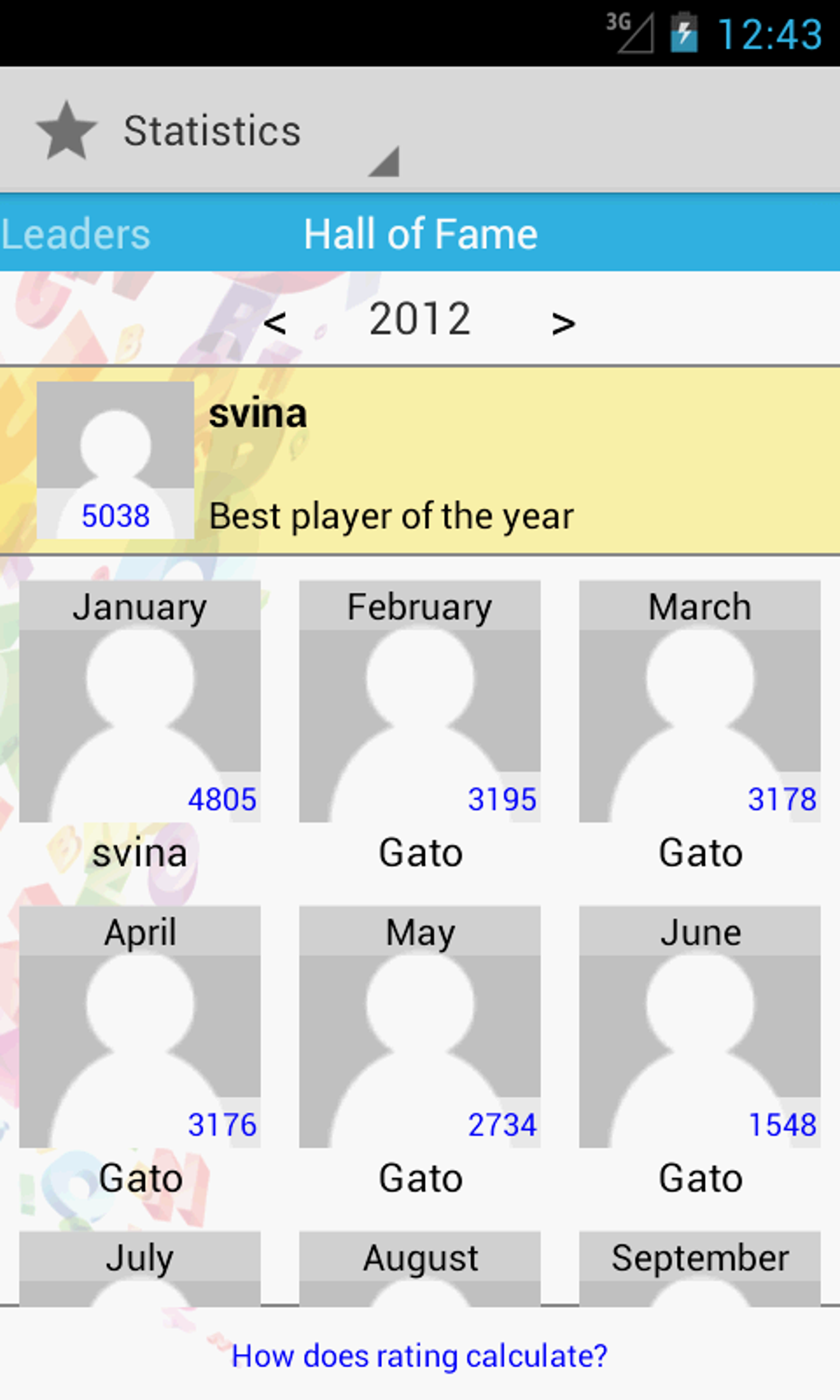Tap the July month header

point(140,1258)
